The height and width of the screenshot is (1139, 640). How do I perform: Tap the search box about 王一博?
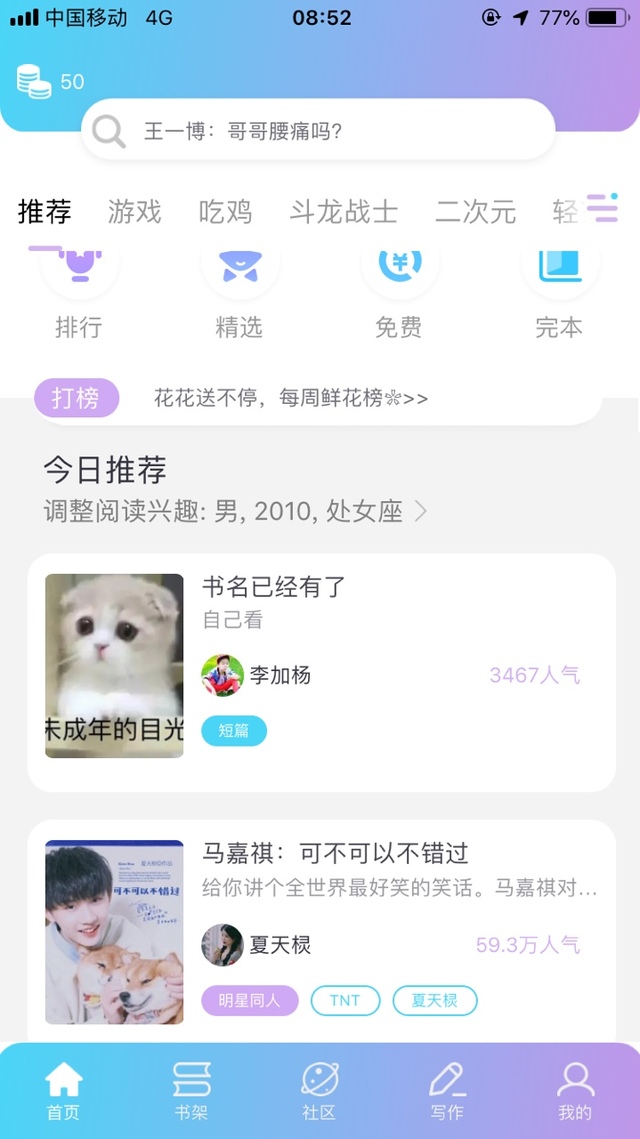318,131
